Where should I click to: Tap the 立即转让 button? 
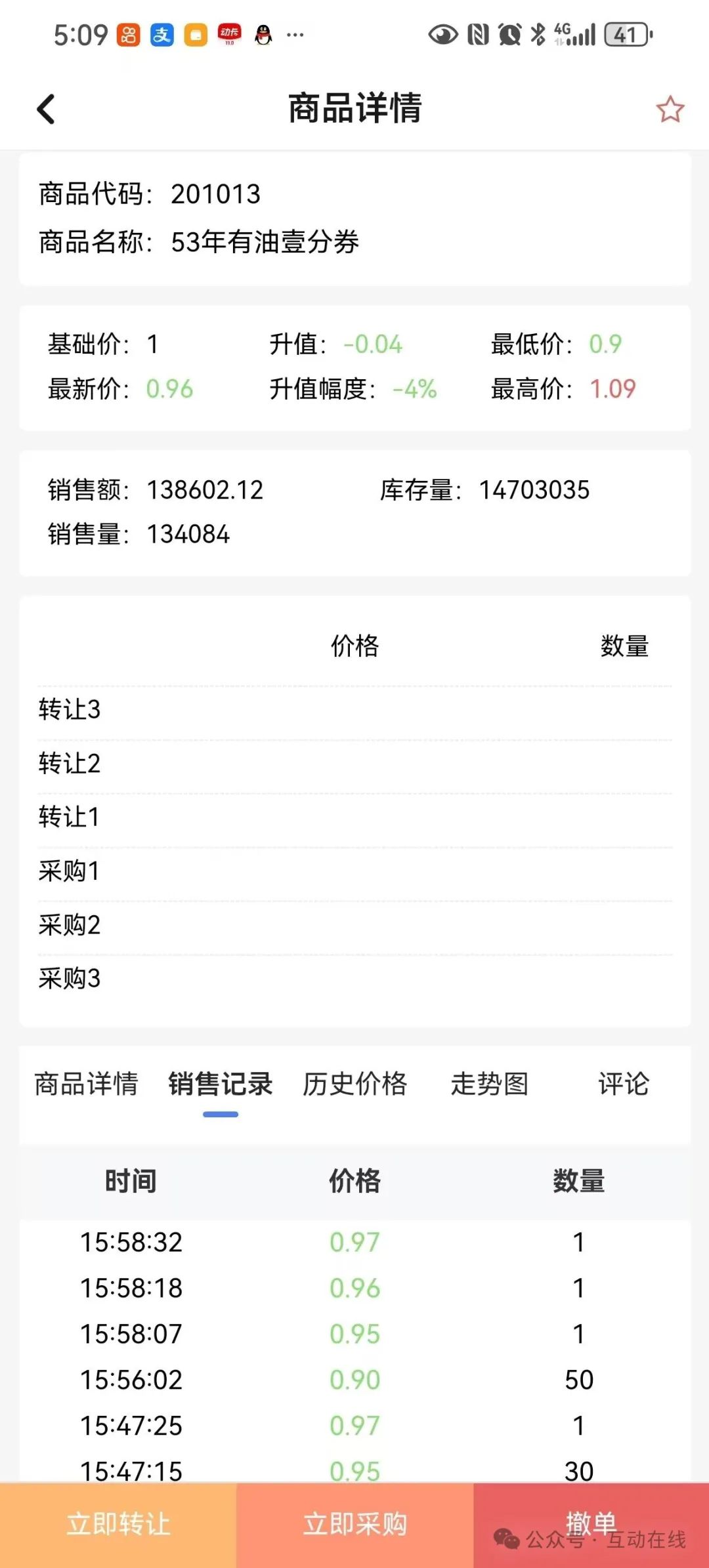(x=118, y=1525)
